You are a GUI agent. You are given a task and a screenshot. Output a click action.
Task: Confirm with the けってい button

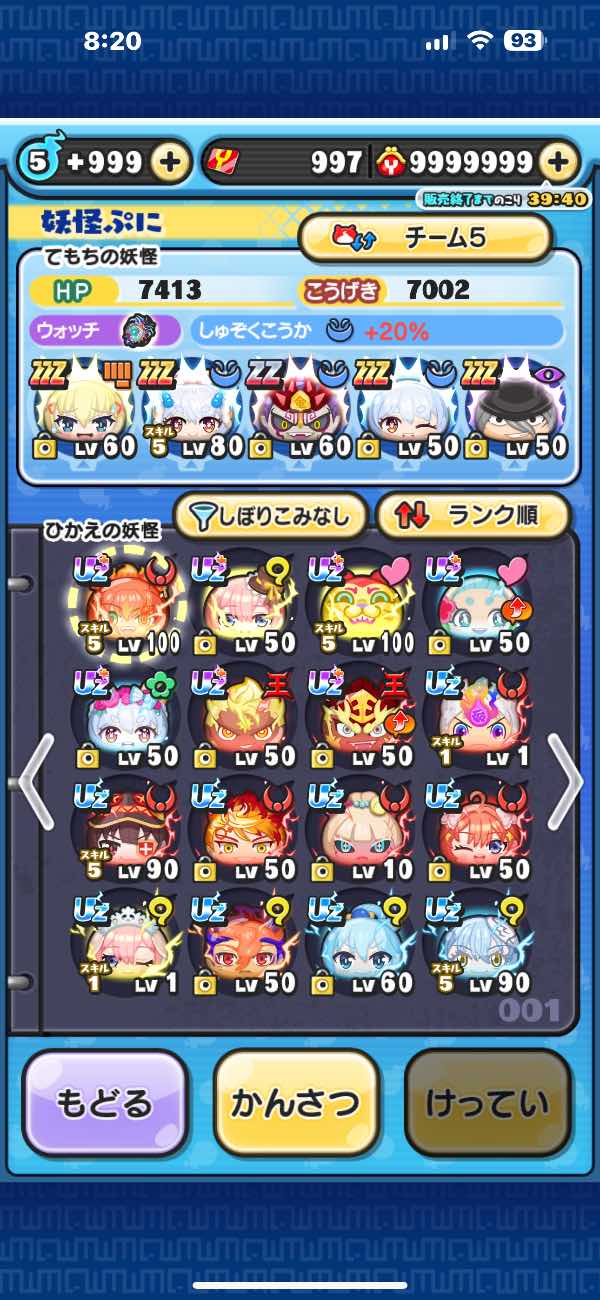point(487,1102)
